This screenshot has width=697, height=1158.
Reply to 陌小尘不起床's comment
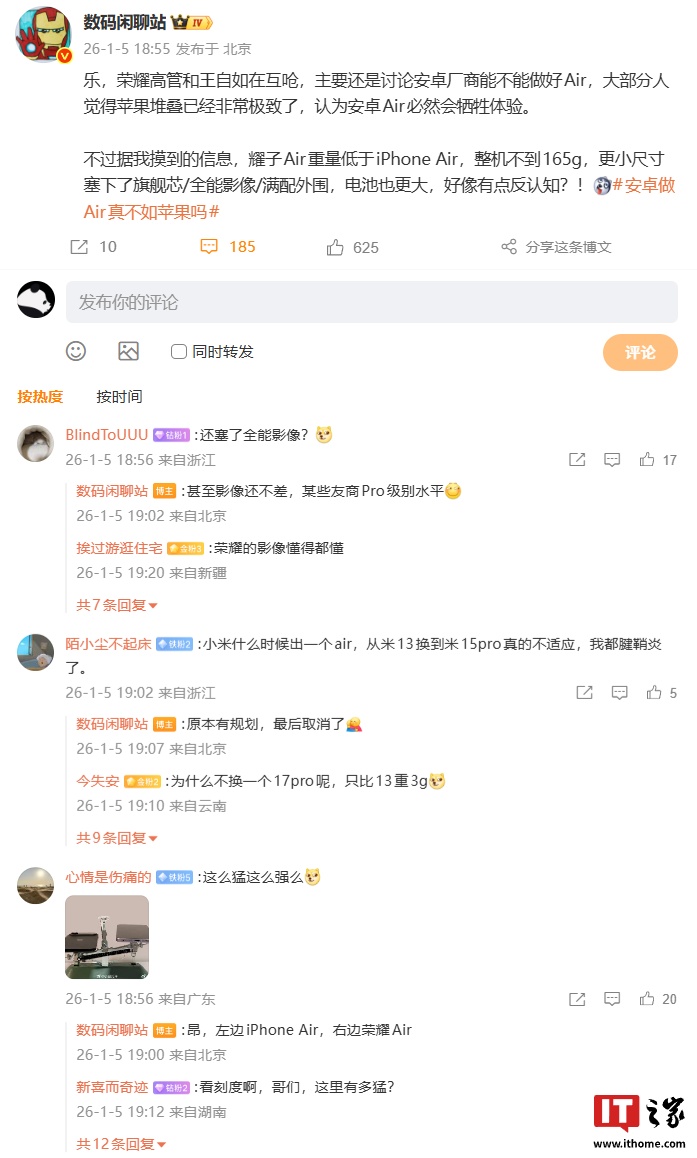[x=619, y=692]
